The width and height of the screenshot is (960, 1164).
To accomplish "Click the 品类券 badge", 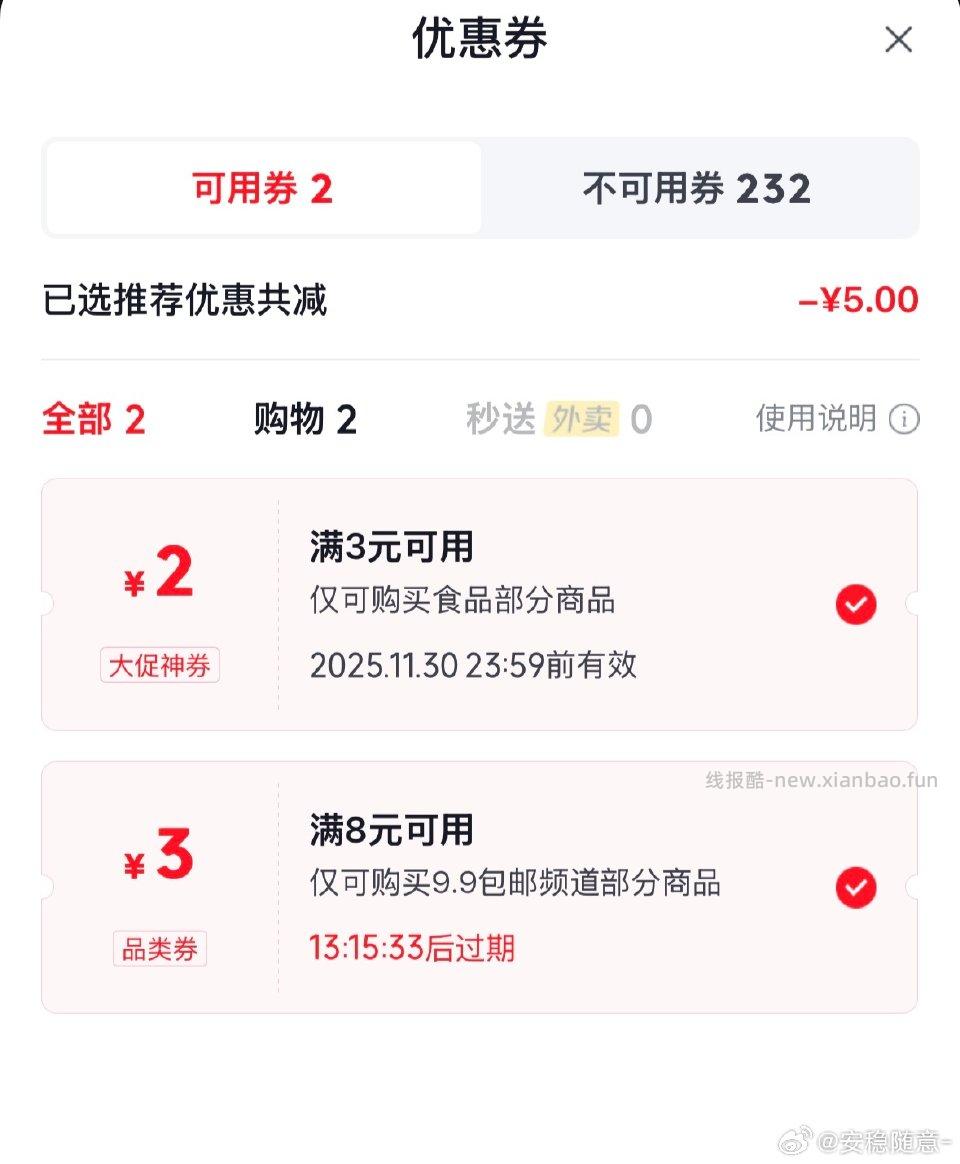I will pos(160,949).
